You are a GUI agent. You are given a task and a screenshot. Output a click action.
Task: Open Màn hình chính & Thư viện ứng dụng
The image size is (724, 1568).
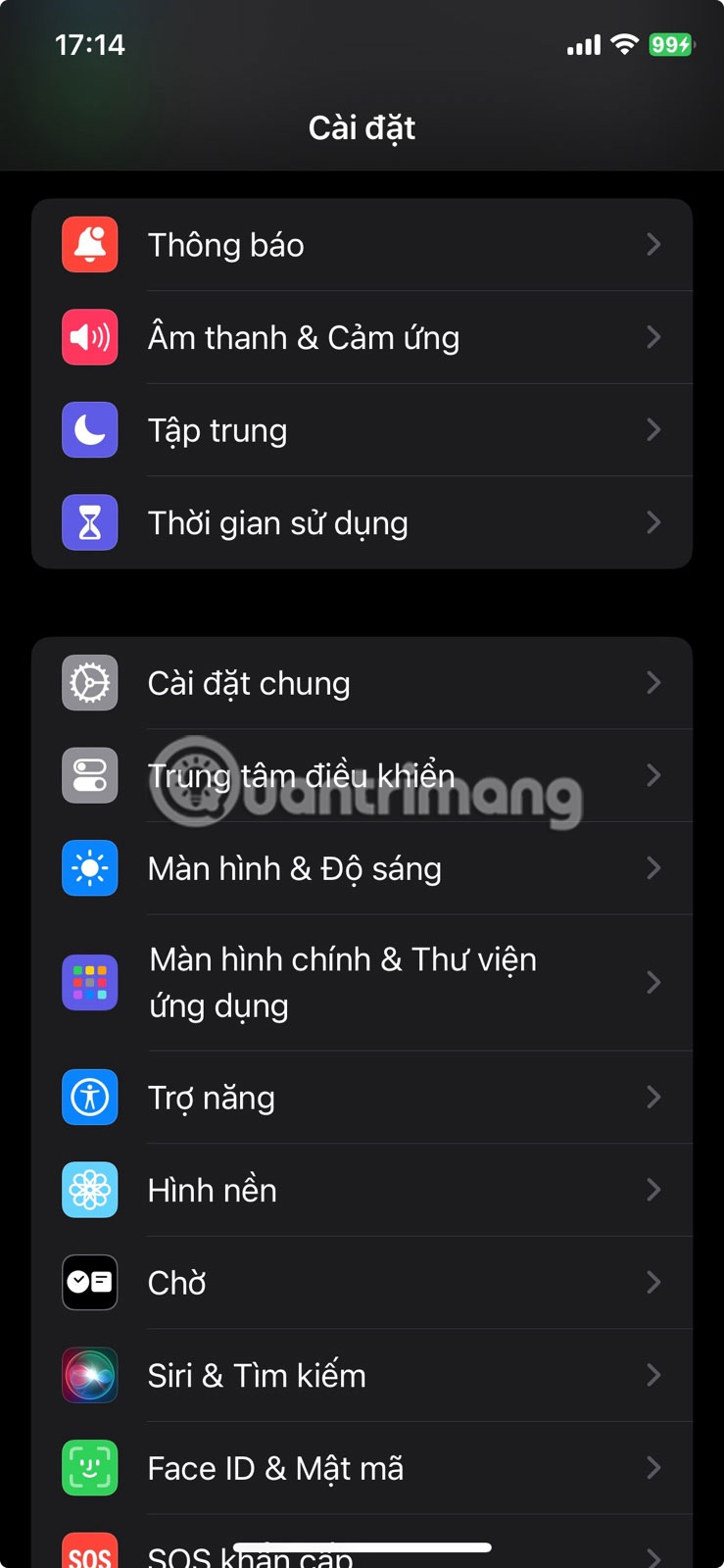coord(362,983)
